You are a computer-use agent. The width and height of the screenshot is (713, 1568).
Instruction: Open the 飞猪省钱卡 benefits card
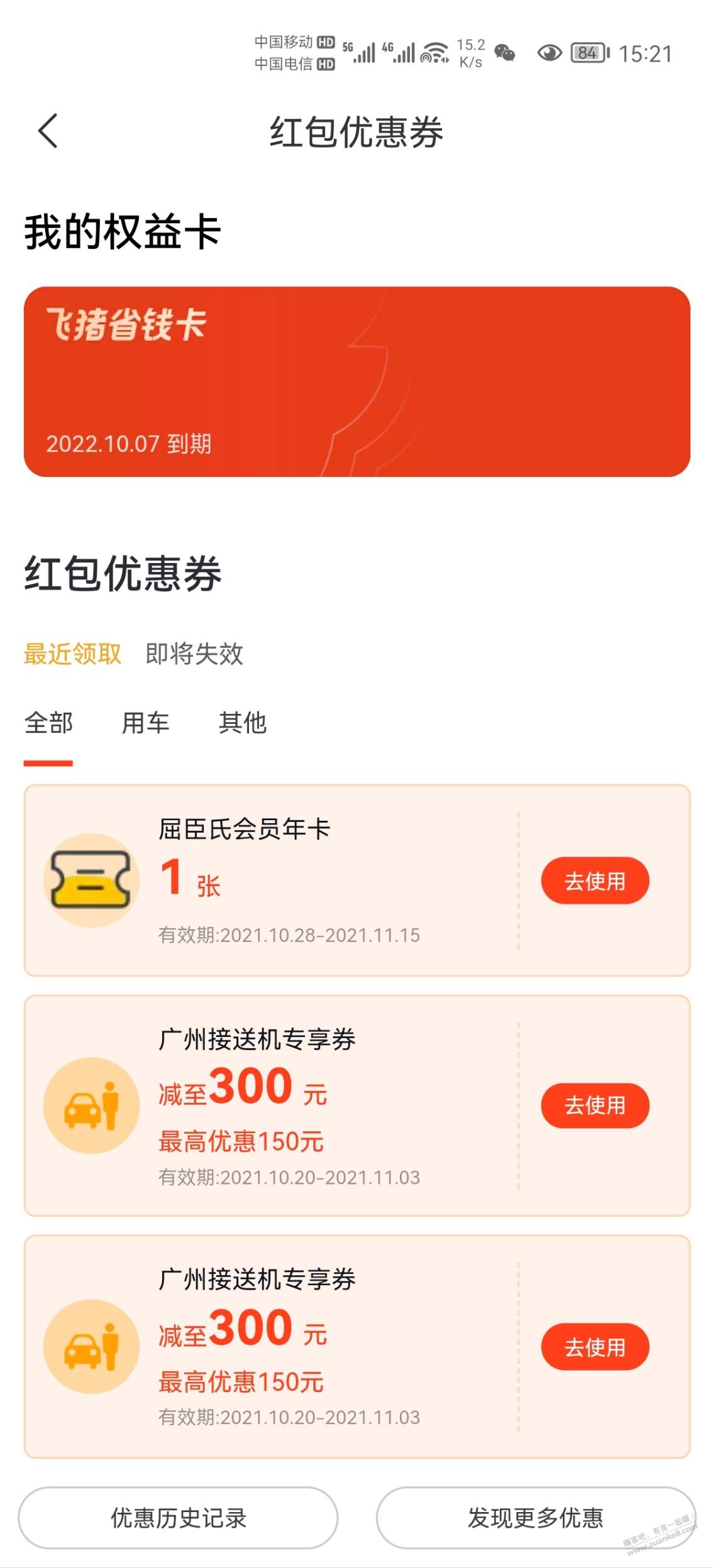(x=356, y=381)
